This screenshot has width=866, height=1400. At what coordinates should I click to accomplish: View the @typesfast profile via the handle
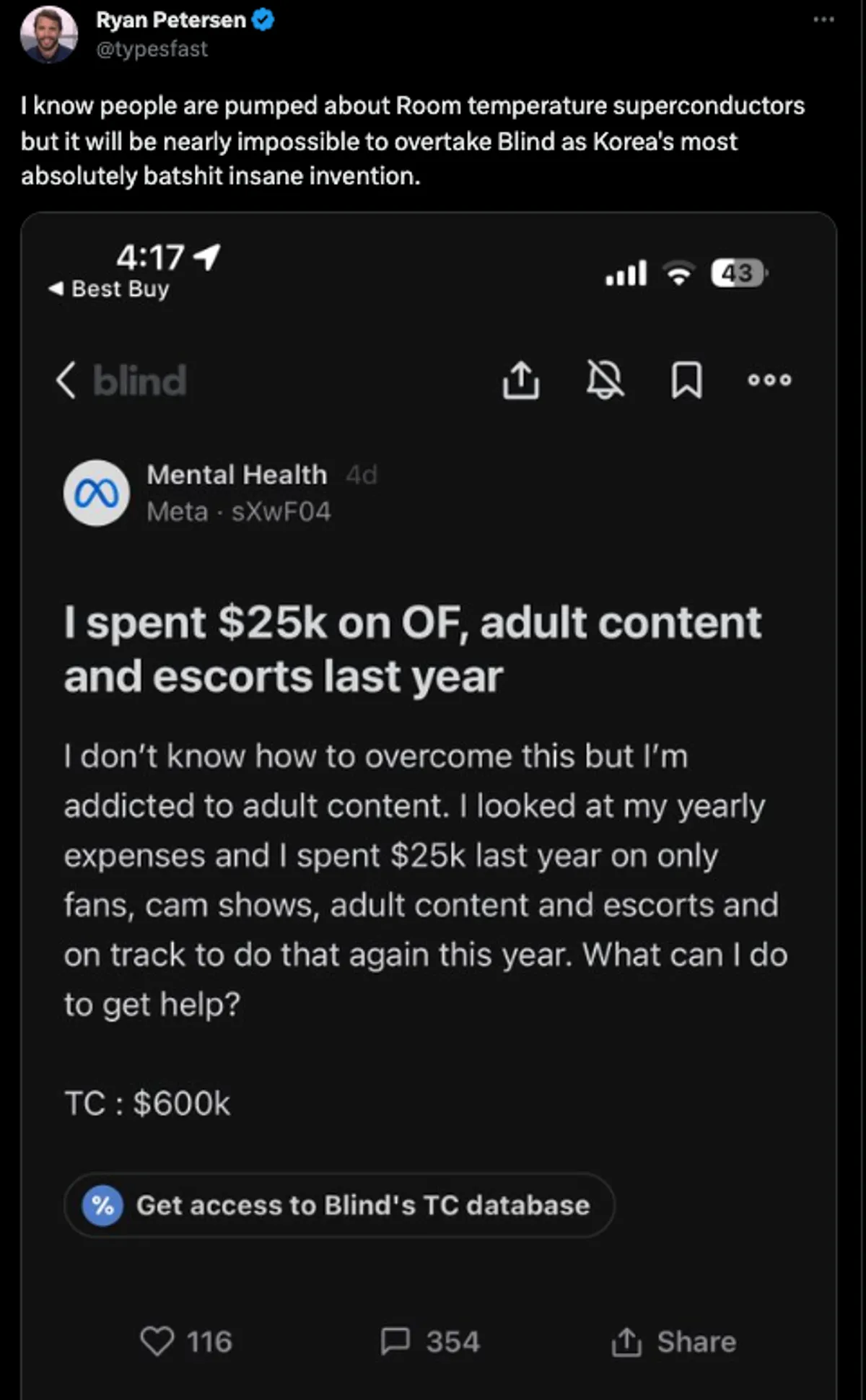[152, 49]
